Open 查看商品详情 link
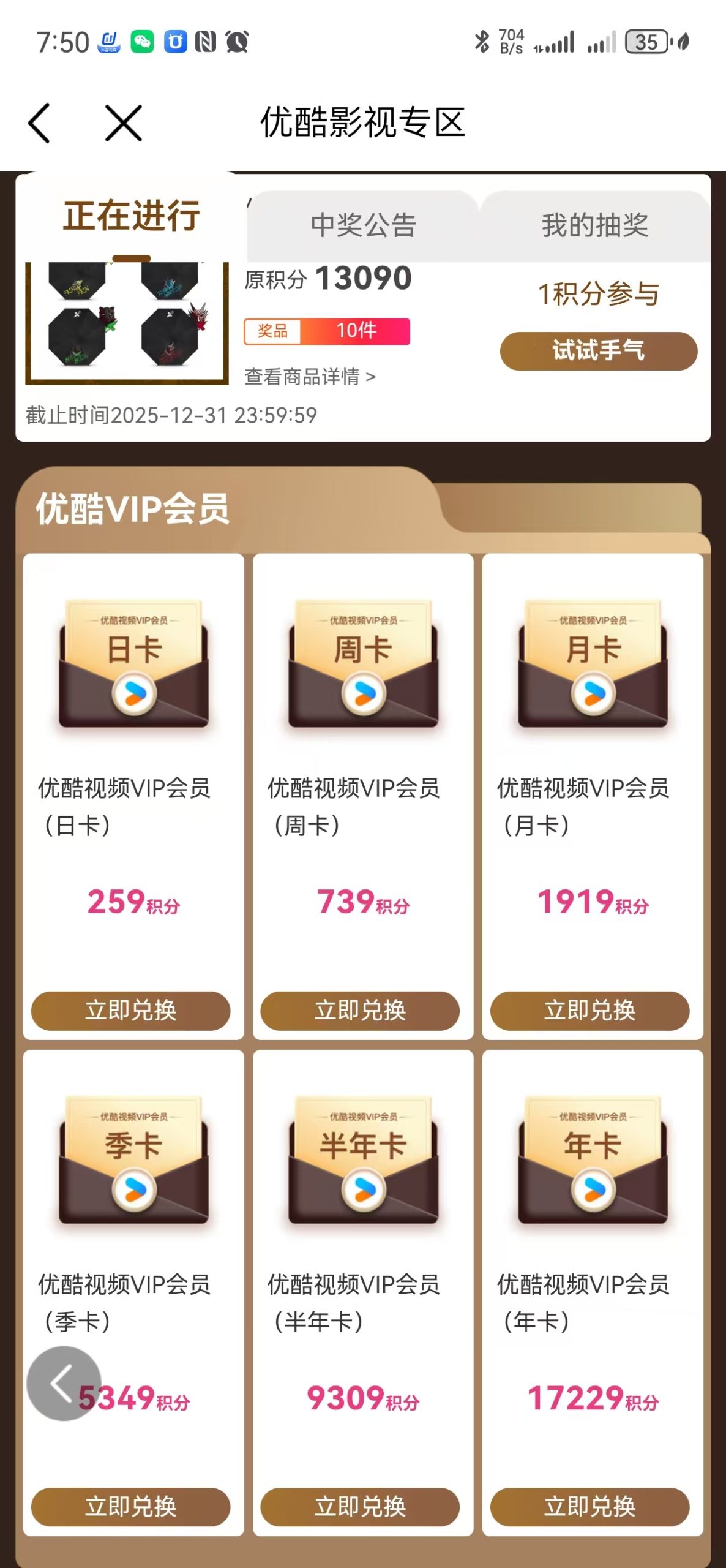 coord(309,377)
